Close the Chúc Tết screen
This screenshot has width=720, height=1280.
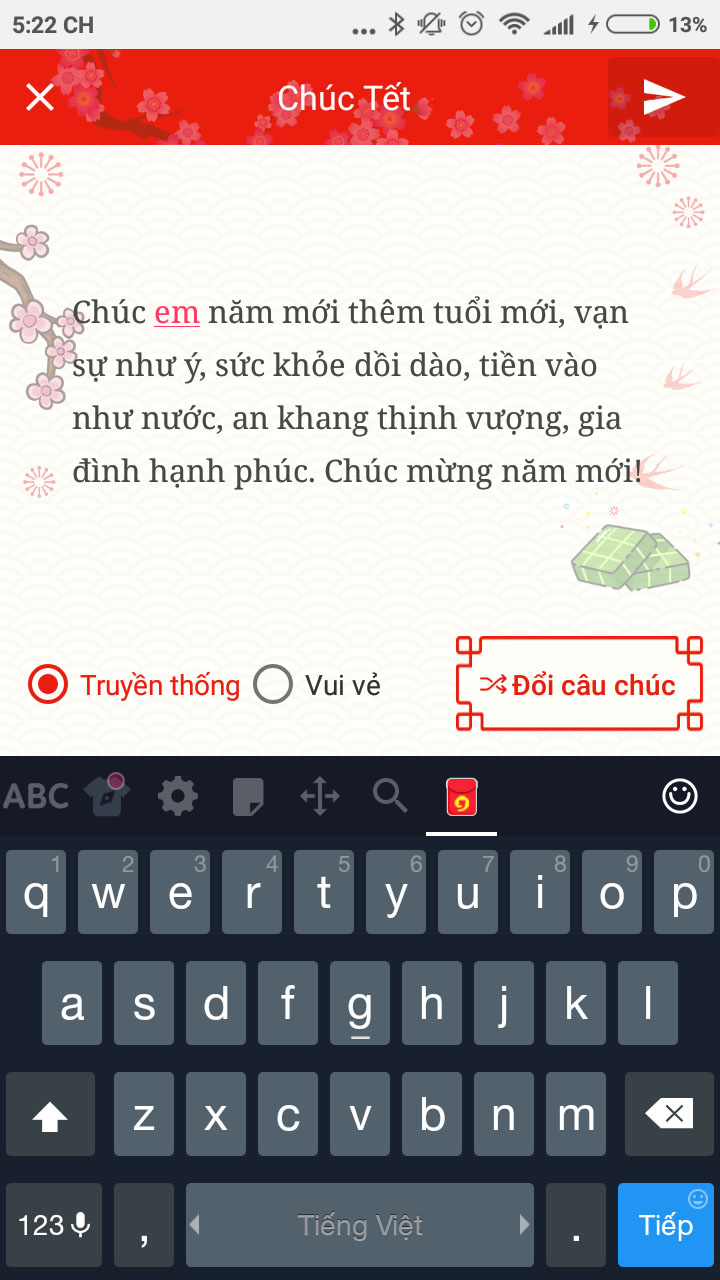click(40, 97)
